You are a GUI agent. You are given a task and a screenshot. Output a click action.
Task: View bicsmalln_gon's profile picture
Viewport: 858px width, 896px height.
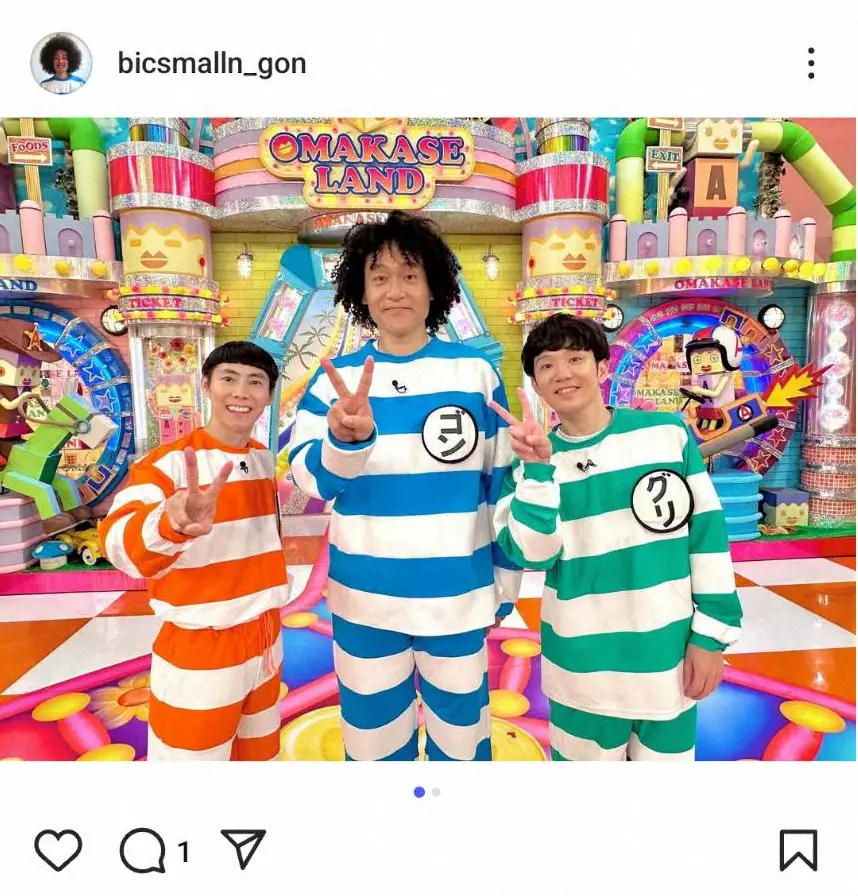tap(62, 62)
